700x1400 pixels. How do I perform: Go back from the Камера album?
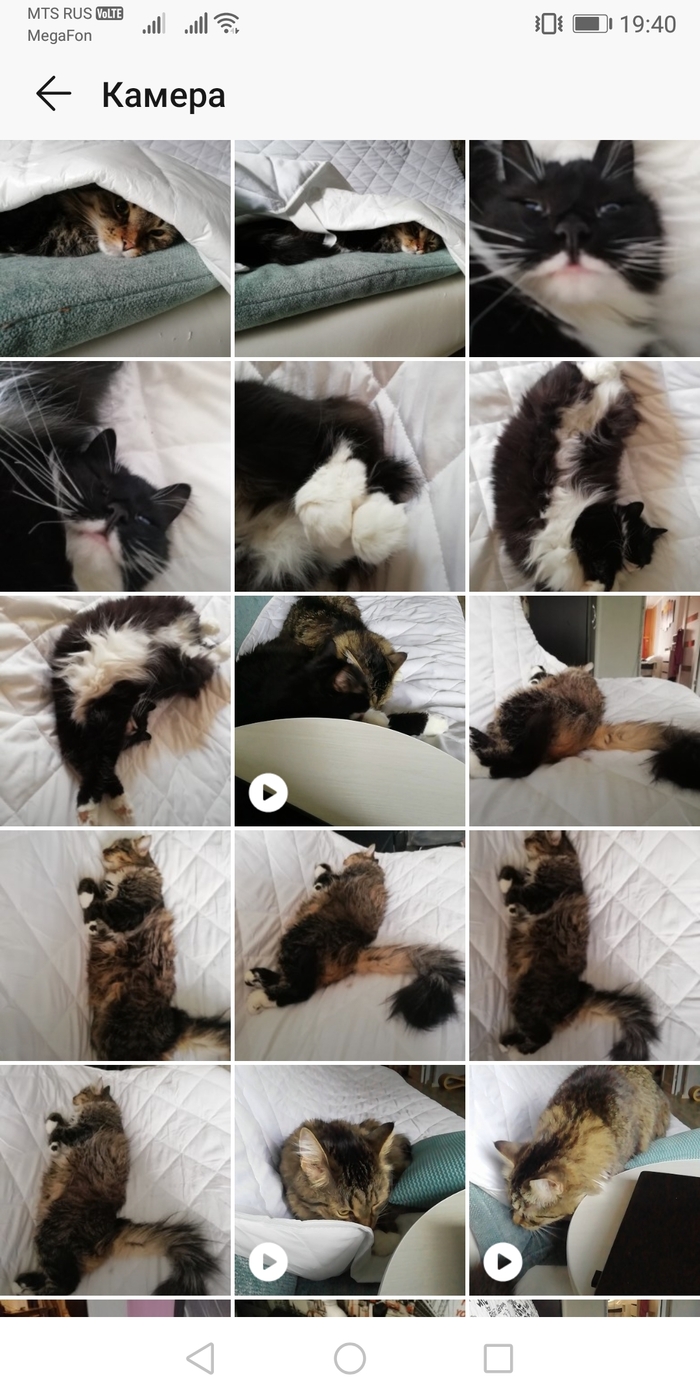coord(53,94)
